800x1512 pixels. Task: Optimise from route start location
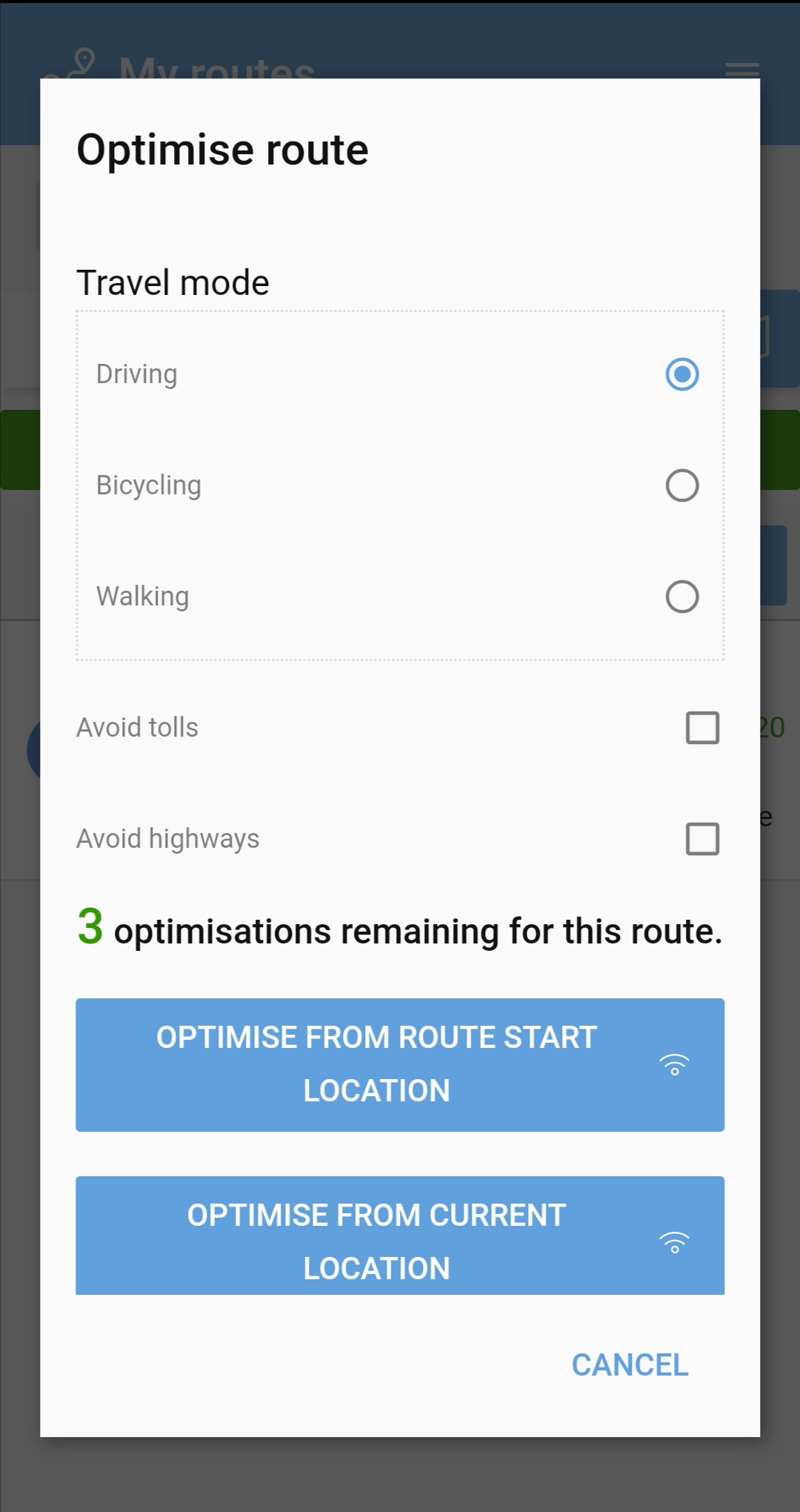pyautogui.click(x=400, y=1064)
